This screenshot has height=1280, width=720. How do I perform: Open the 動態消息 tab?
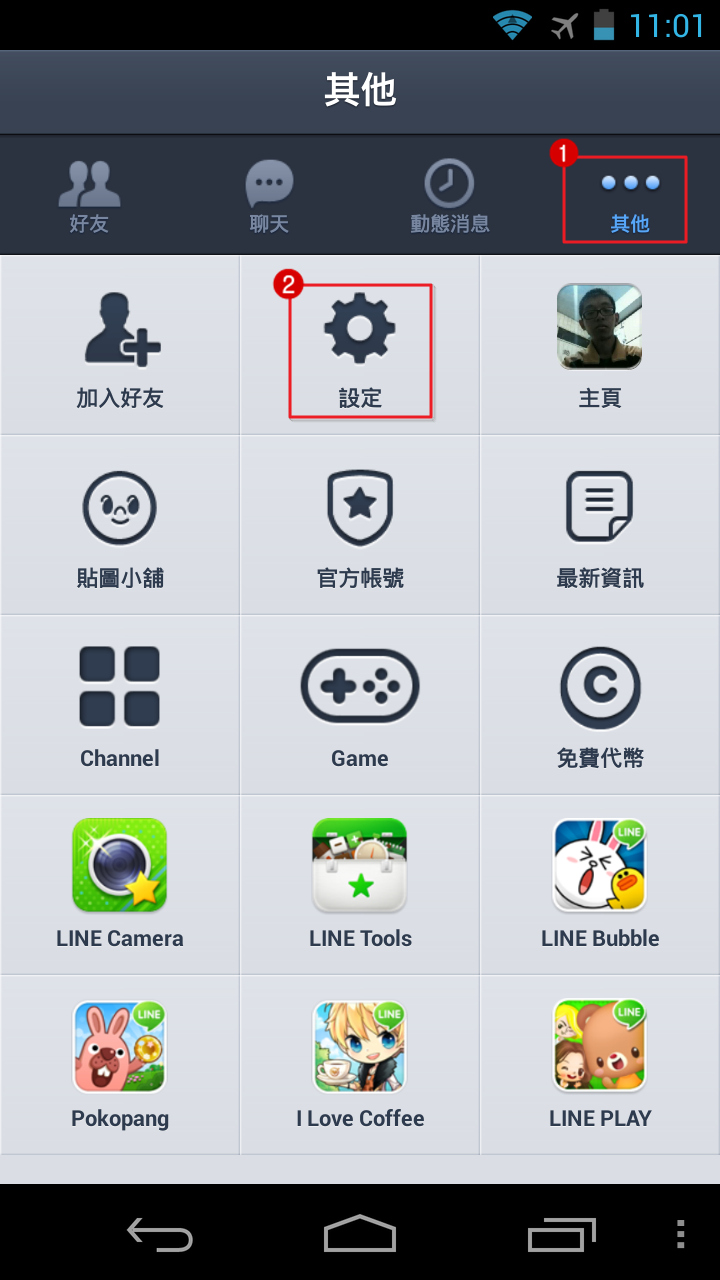[449, 196]
